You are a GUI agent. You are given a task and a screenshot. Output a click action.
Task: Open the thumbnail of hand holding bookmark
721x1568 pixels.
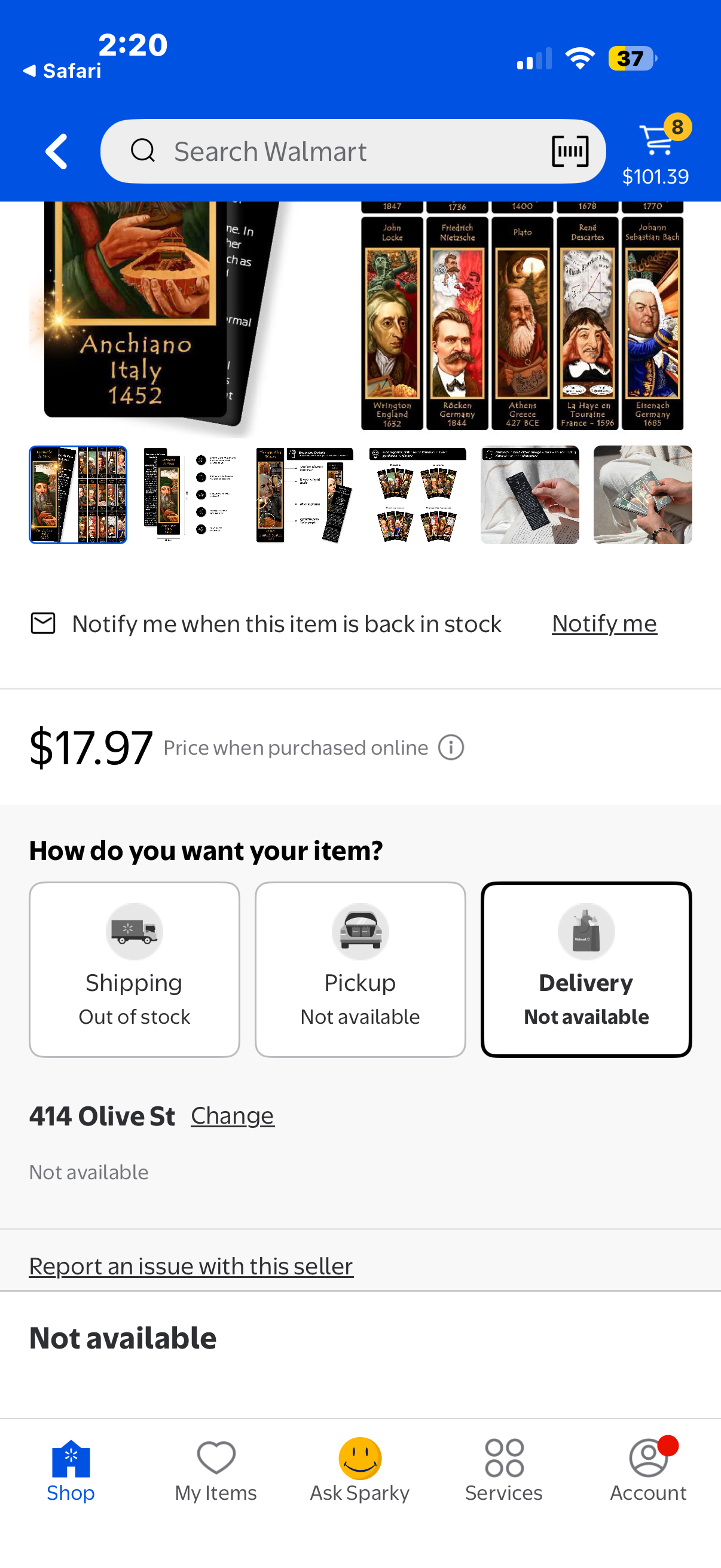tap(529, 494)
